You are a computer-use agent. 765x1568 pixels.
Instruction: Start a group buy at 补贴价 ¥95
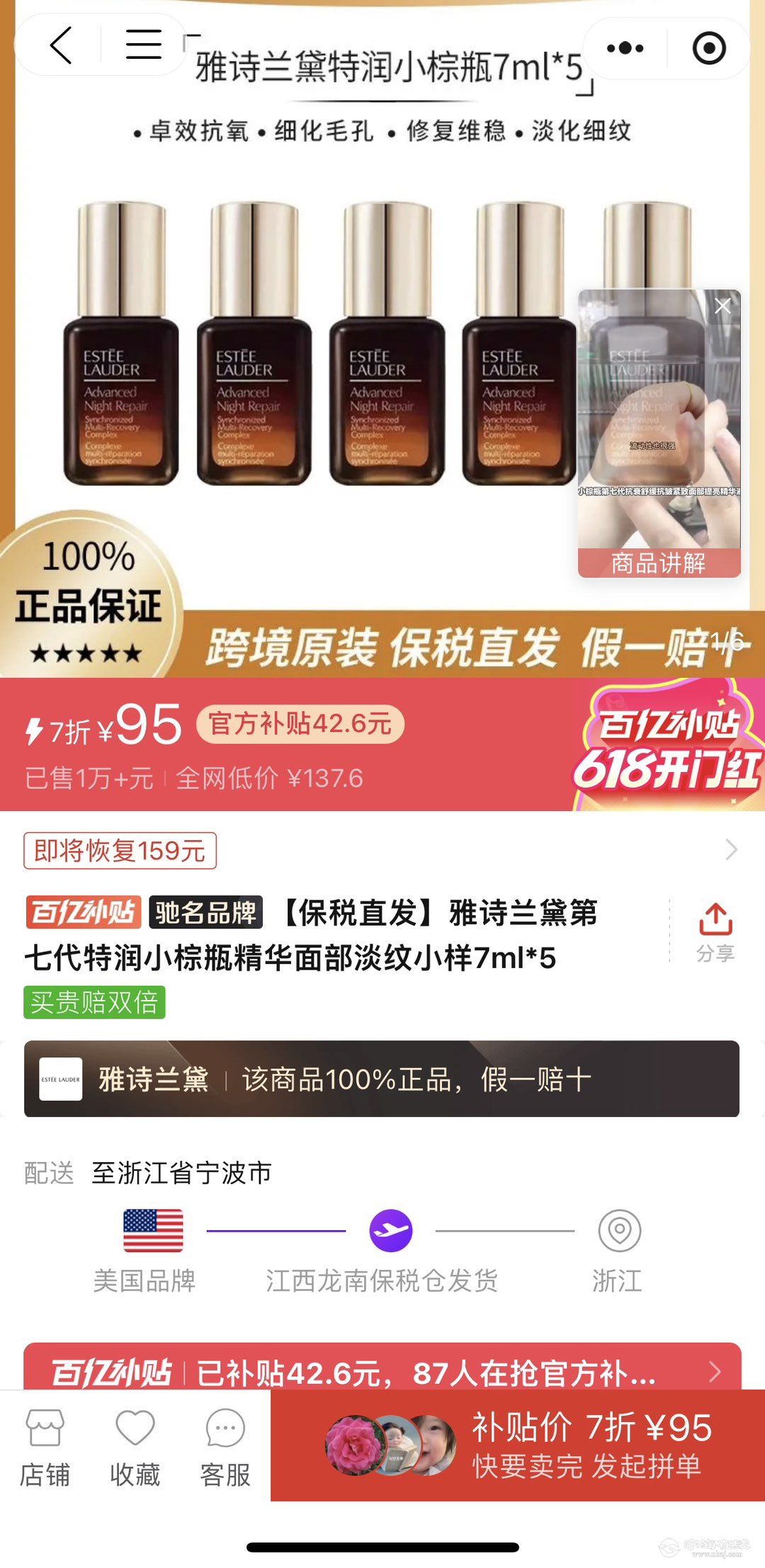pos(517,1445)
